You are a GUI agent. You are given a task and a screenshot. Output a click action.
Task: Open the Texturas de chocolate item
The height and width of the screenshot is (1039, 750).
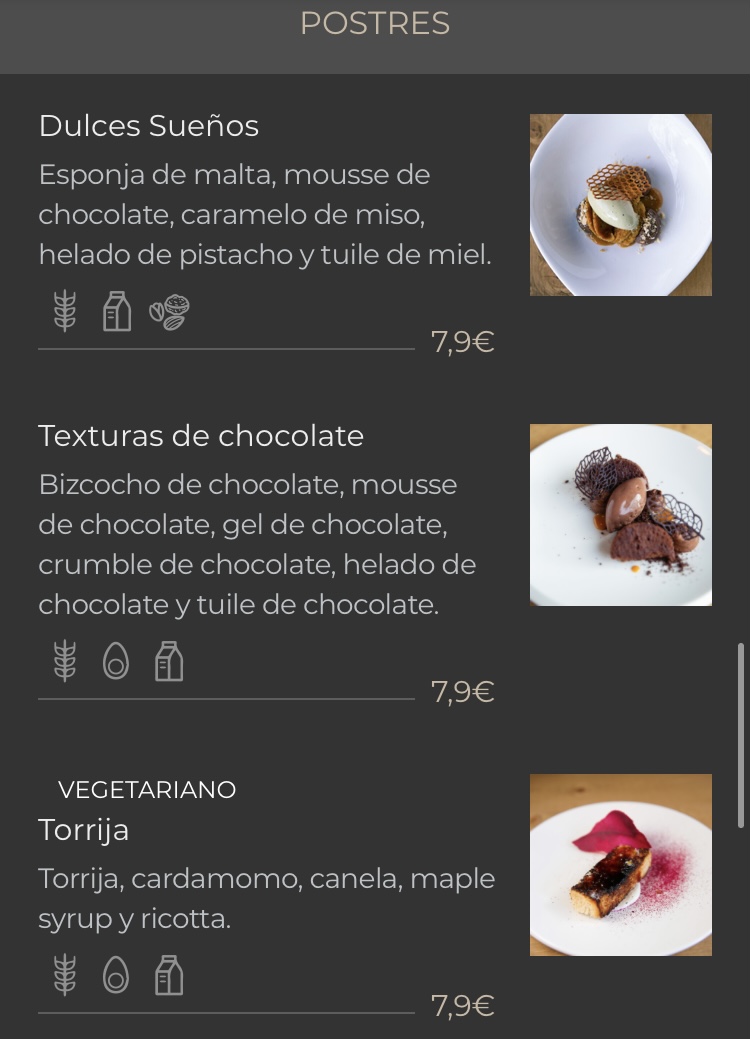point(201,436)
